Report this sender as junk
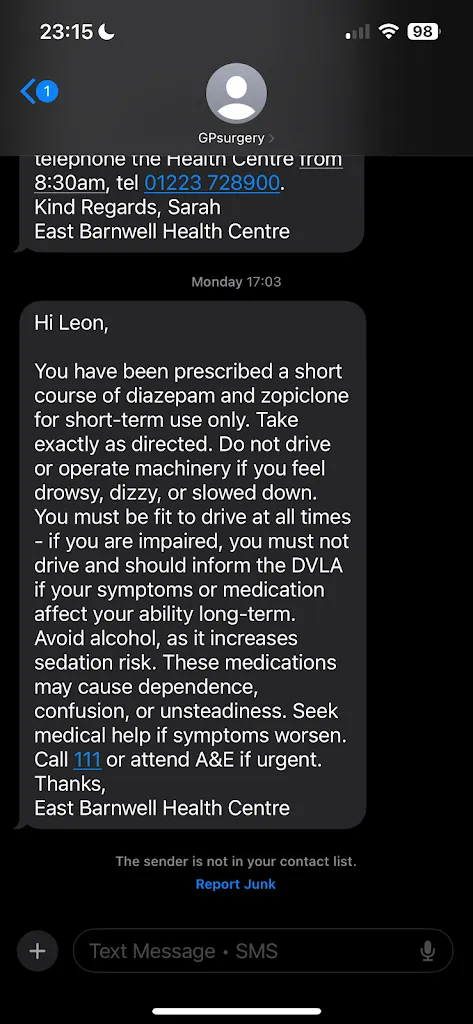This screenshot has height=1024, width=473. (x=236, y=884)
